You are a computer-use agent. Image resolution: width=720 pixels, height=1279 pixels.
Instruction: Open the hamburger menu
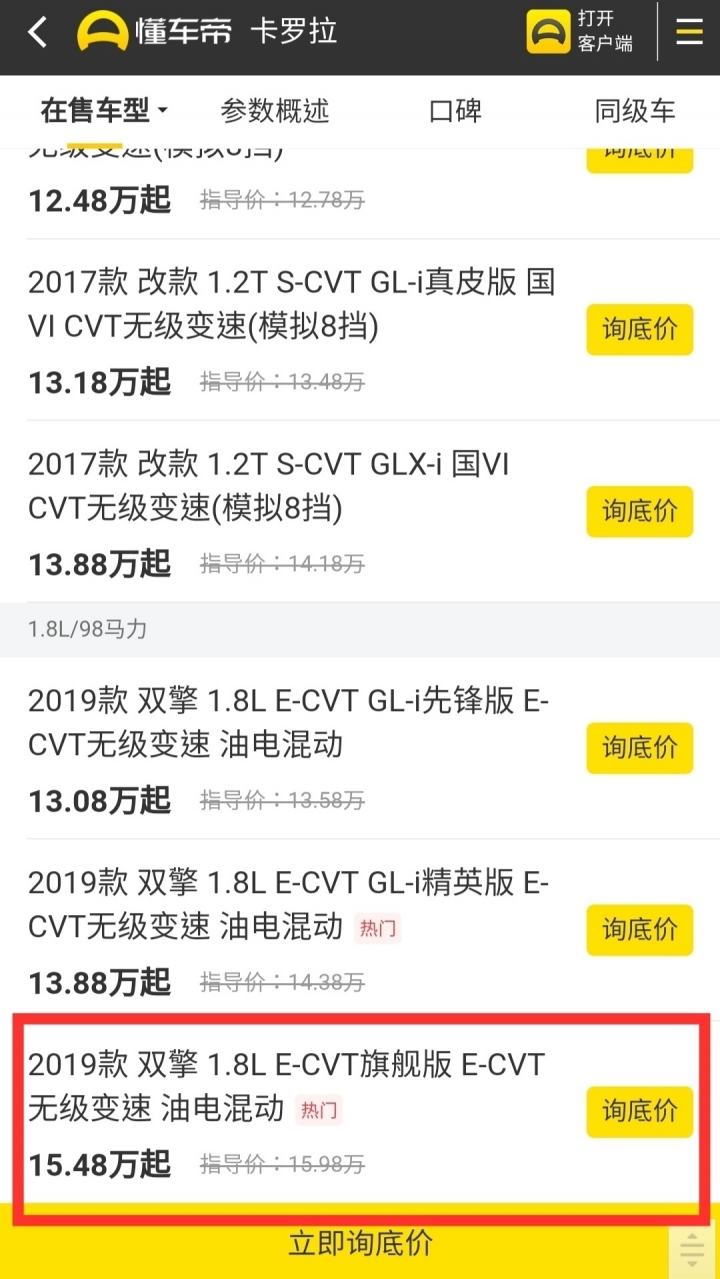(x=689, y=33)
